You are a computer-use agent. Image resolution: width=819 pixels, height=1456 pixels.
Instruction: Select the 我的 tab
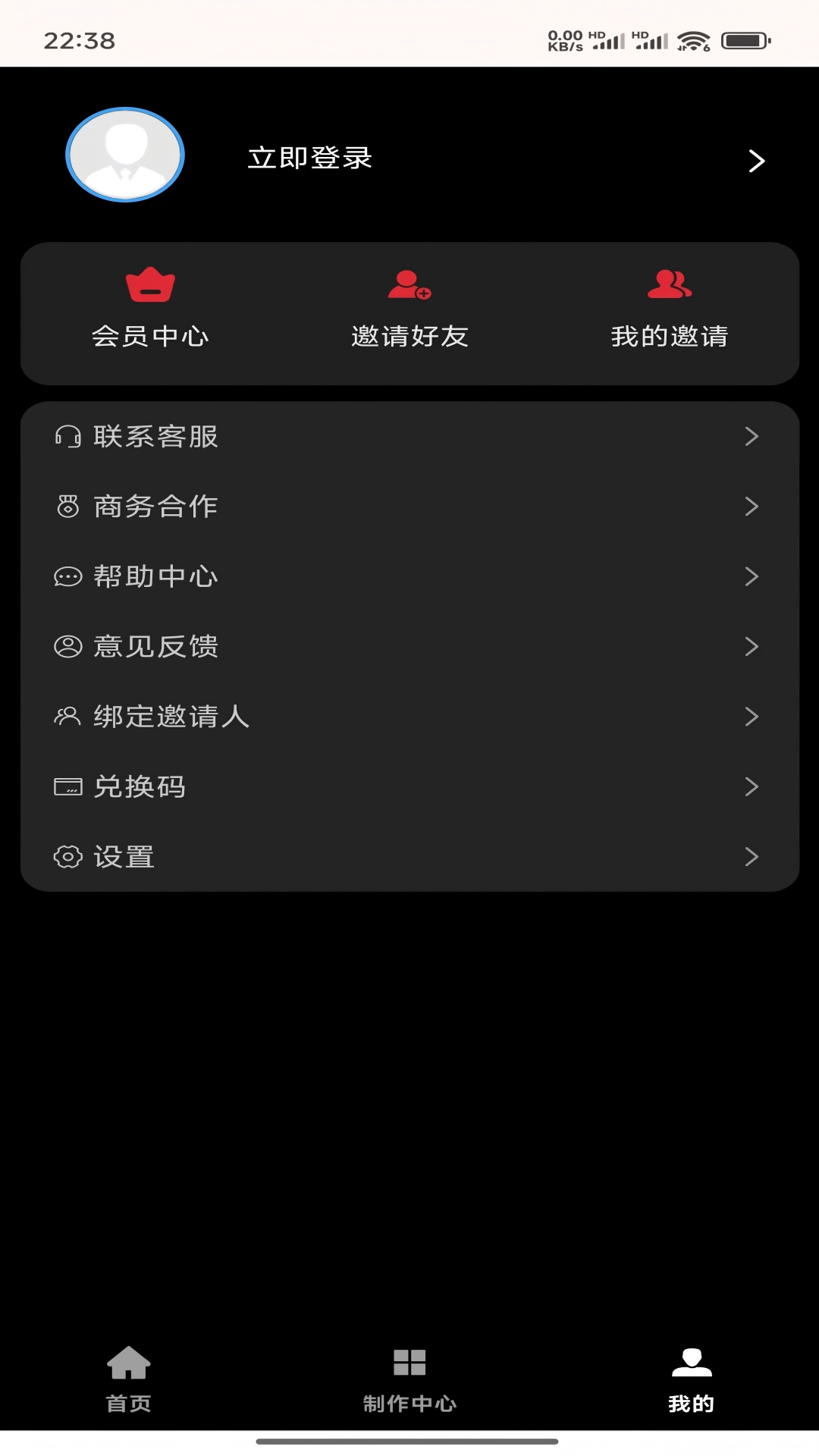coord(691,1379)
